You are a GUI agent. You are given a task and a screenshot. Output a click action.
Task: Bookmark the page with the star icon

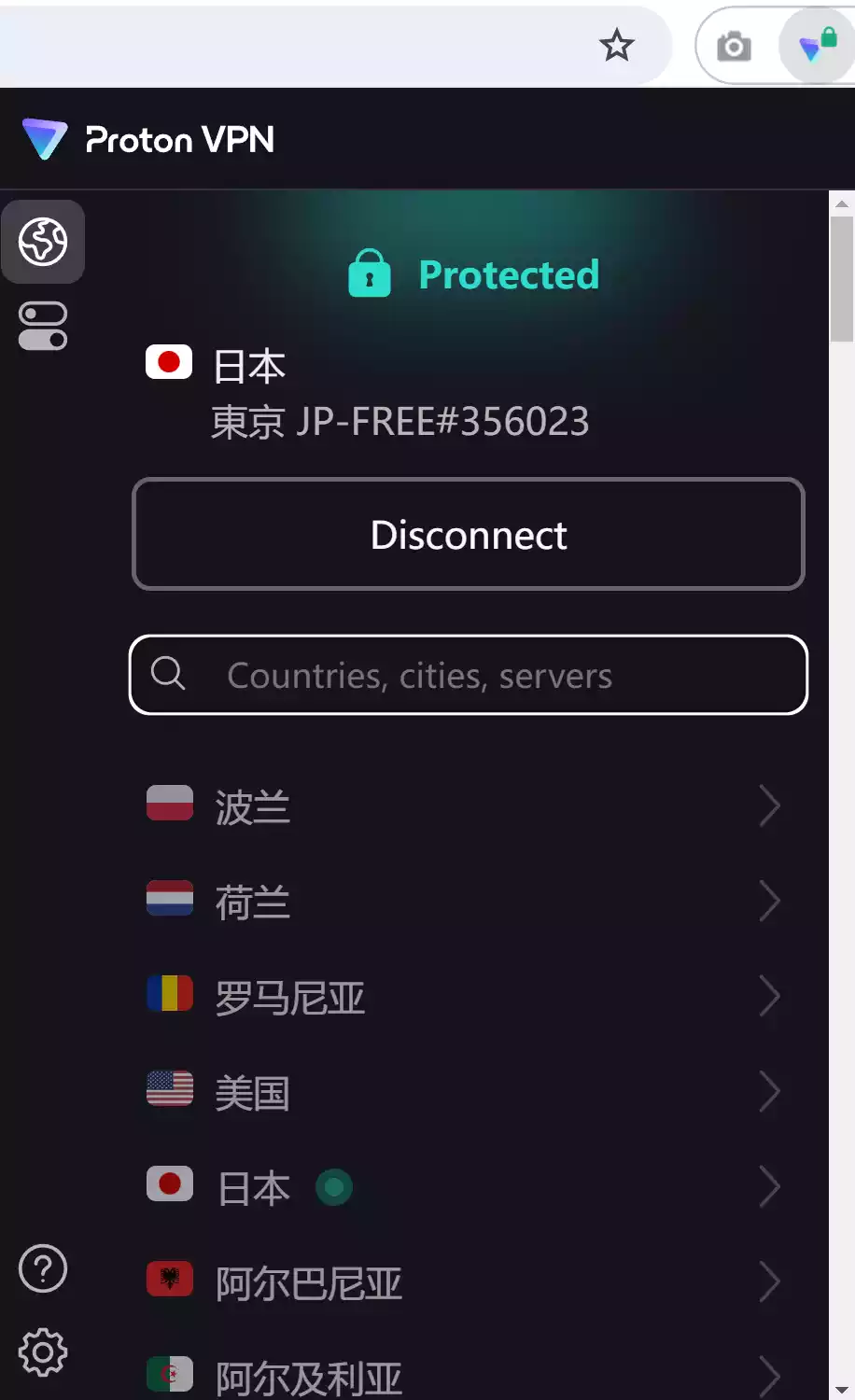click(x=616, y=45)
